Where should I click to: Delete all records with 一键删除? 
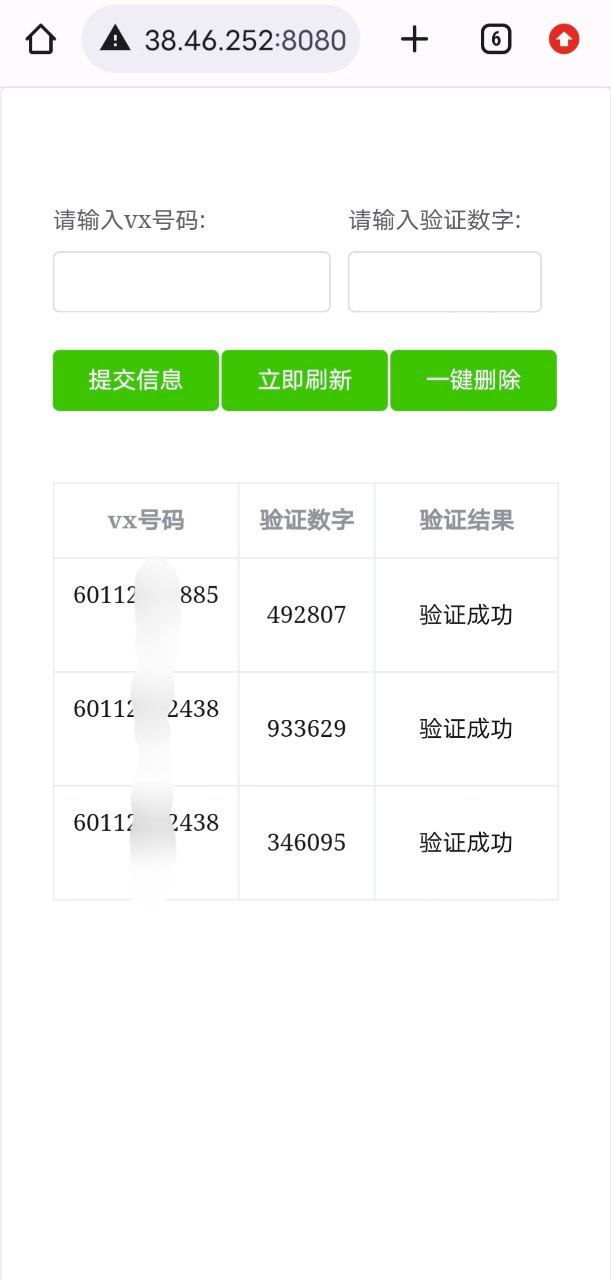pos(473,380)
